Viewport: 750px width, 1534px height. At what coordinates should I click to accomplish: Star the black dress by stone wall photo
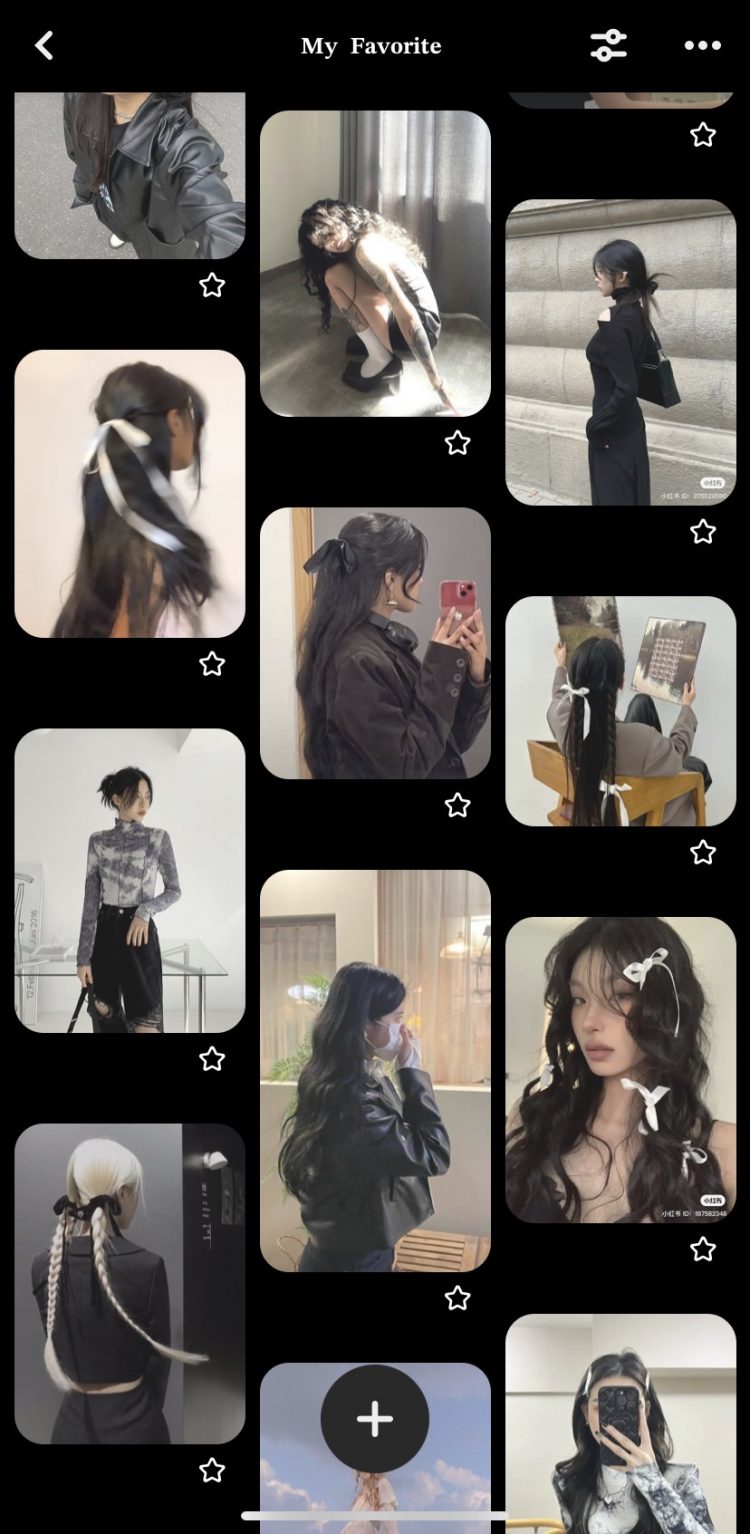click(703, 532)
